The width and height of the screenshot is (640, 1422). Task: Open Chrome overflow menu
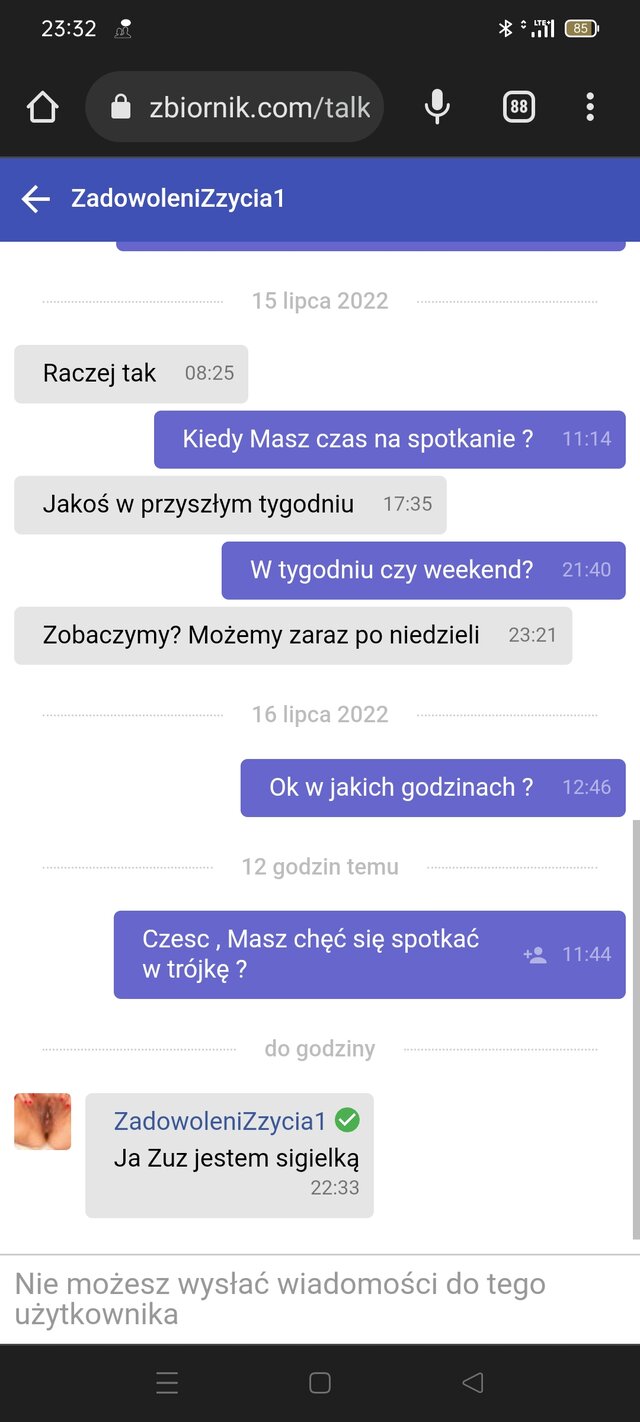pos(590,107)
